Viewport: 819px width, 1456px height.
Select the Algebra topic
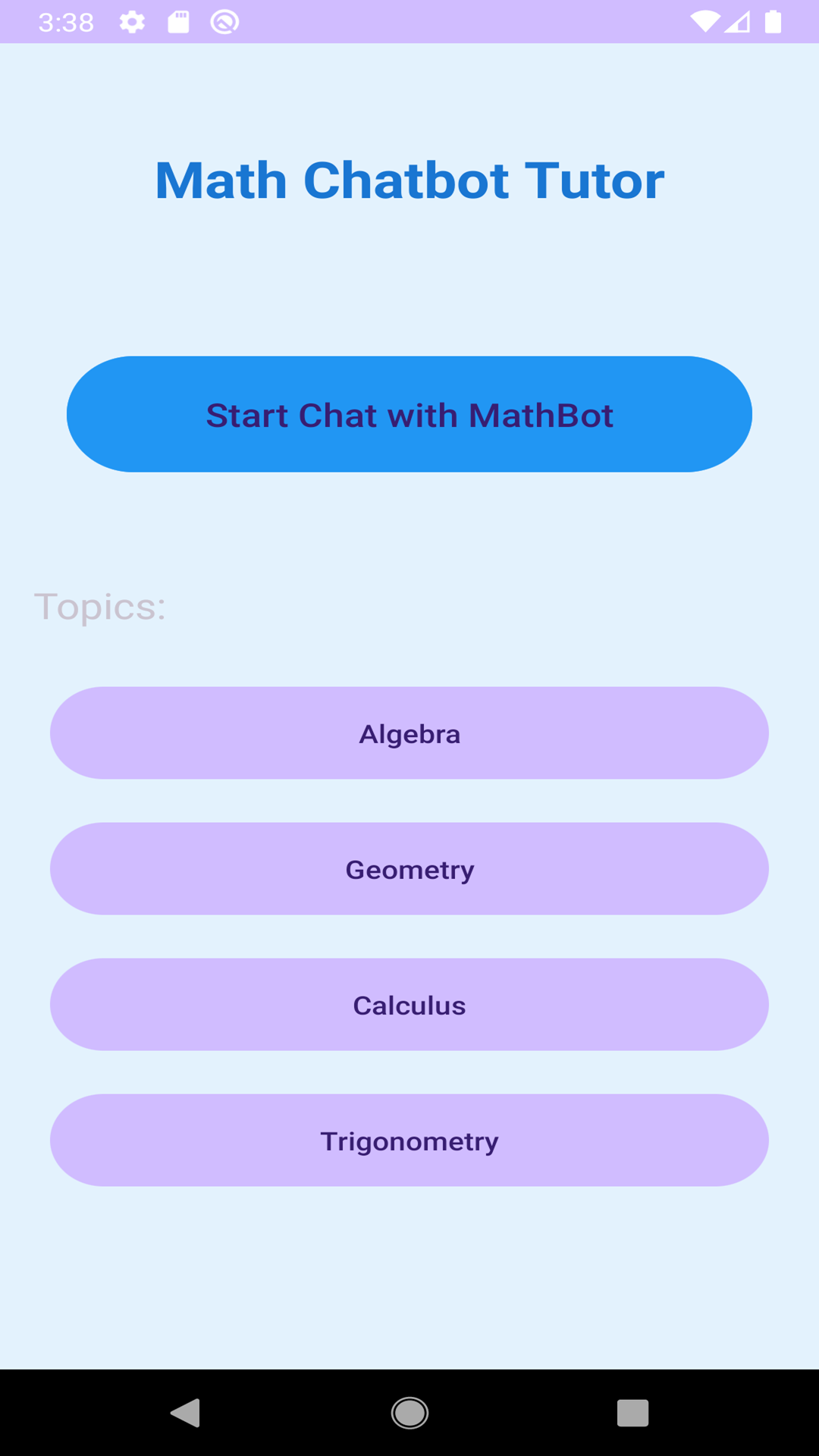[x=409, y=733]
